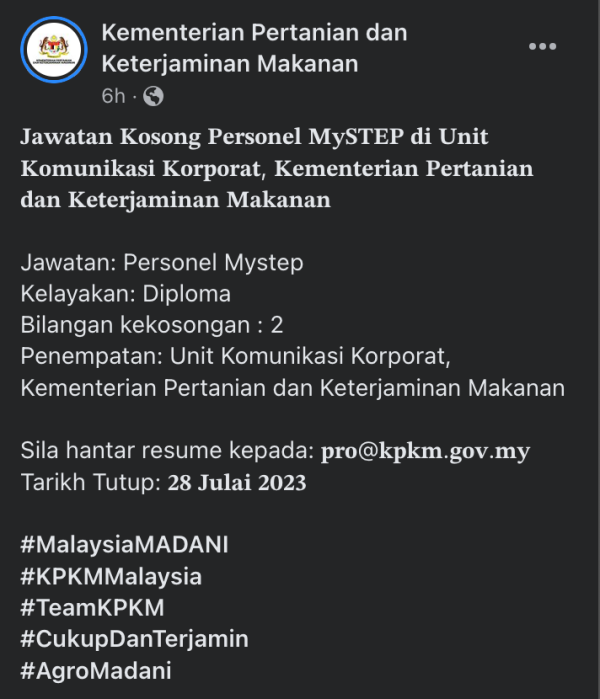This screenshot has width=600, height=699.
Task: Open the post's three-dot options menu
Action: [542, 47]
